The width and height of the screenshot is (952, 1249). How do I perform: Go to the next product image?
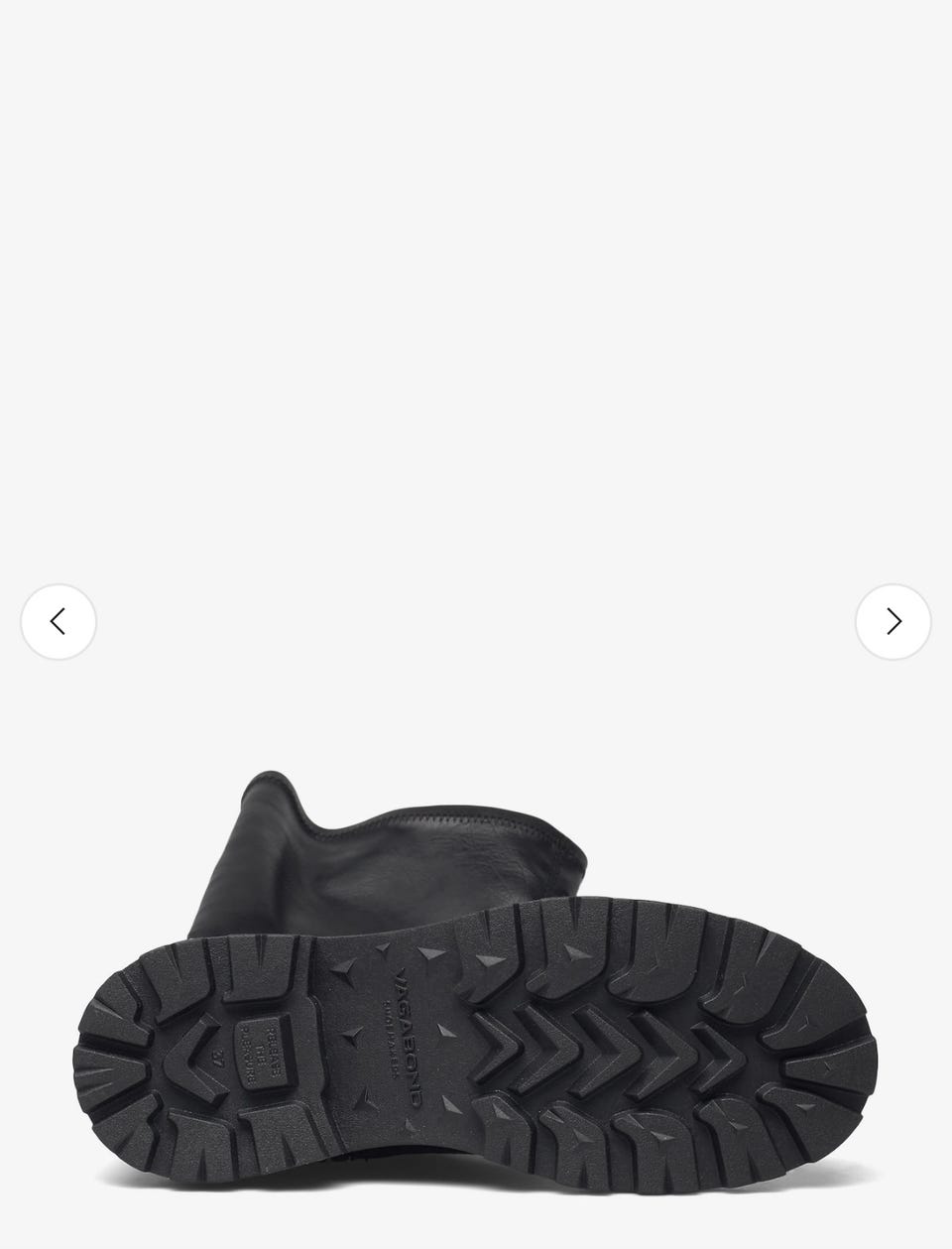[892, 622]
